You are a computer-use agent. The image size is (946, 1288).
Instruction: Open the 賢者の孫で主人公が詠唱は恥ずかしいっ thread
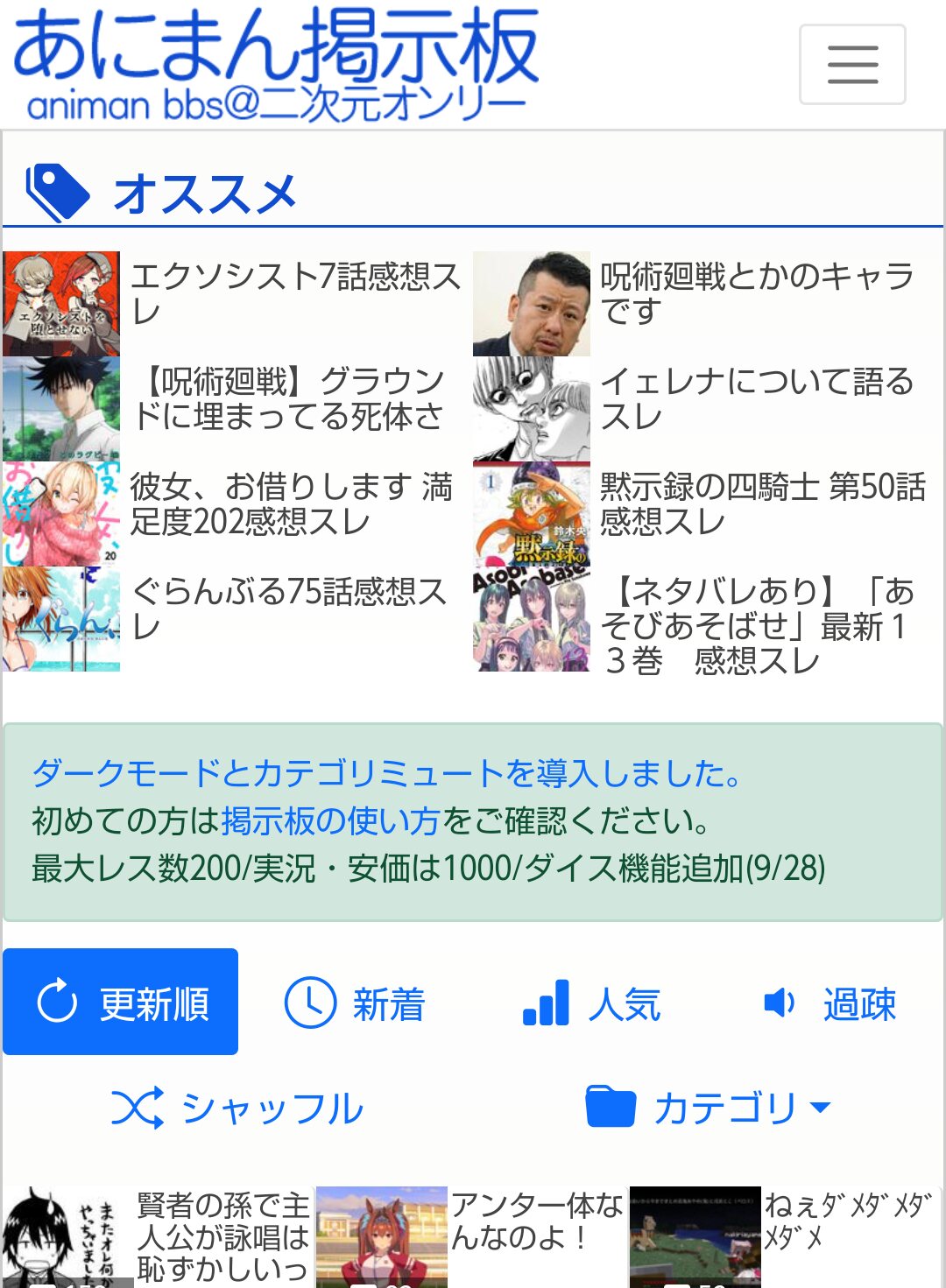click(222, 1236)
